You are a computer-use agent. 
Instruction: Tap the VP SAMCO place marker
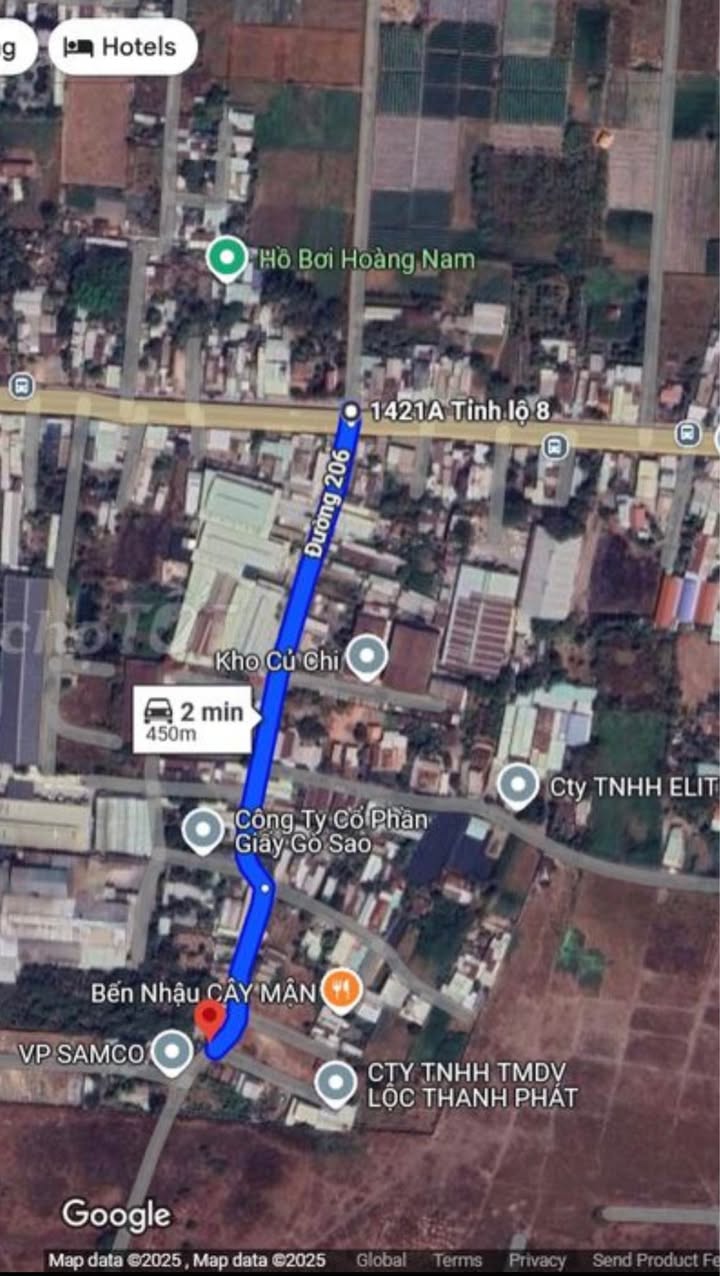[x=172, y=1052]
